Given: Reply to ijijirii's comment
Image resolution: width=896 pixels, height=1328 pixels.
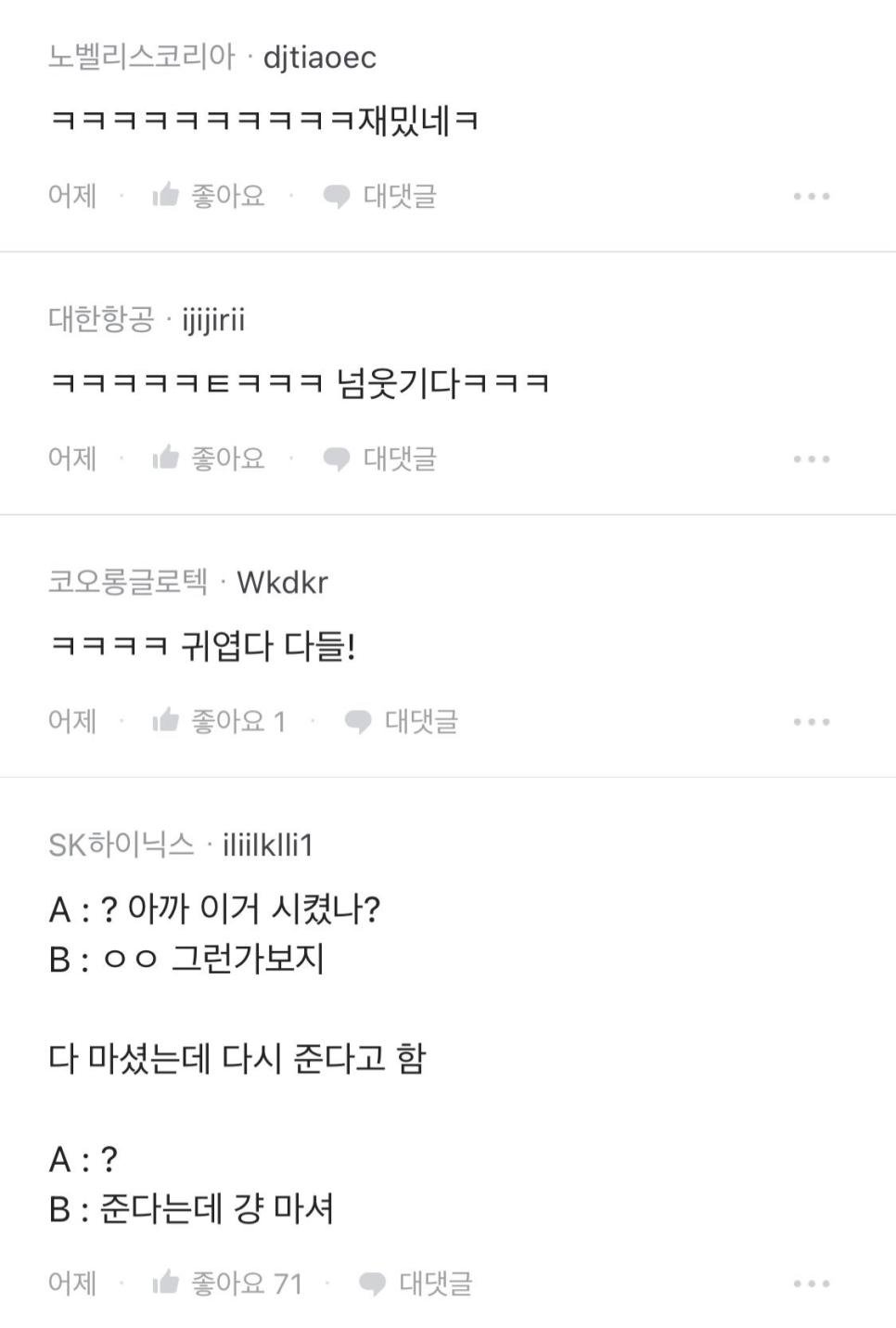Looking at the screenshot, I should click(x=379, y=458).
